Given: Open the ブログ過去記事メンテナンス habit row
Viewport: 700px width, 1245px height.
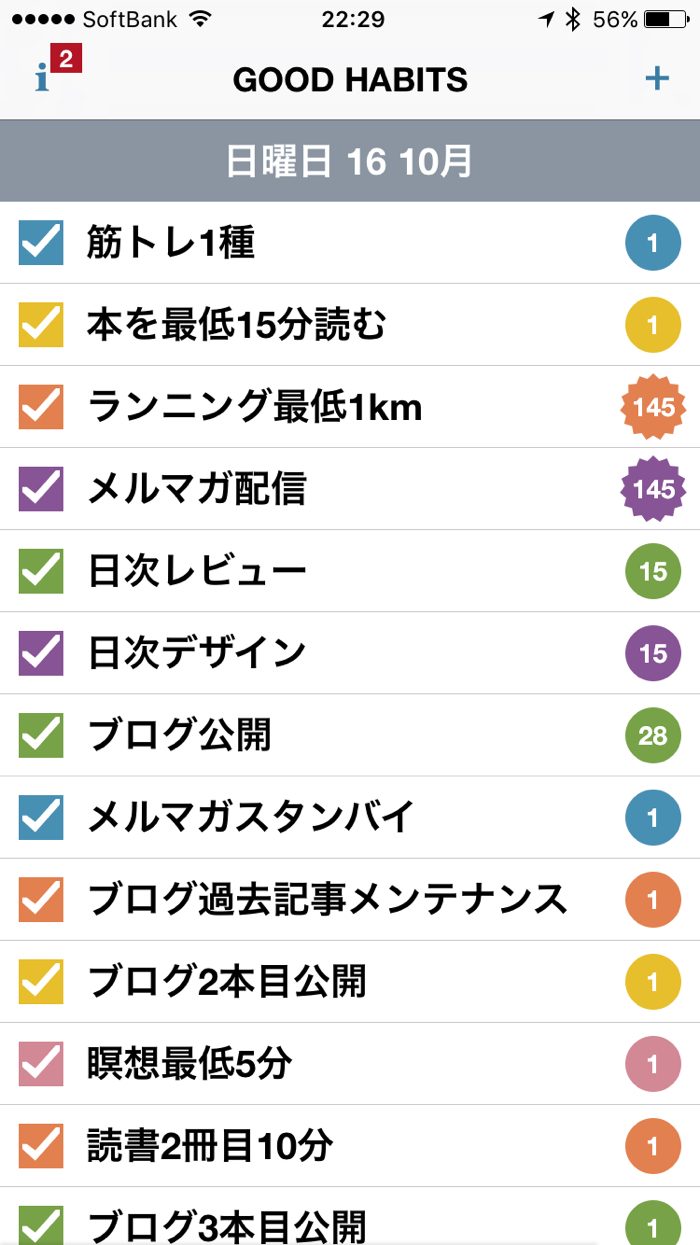Looking at the screenshot, I should (x=327, y=899).
